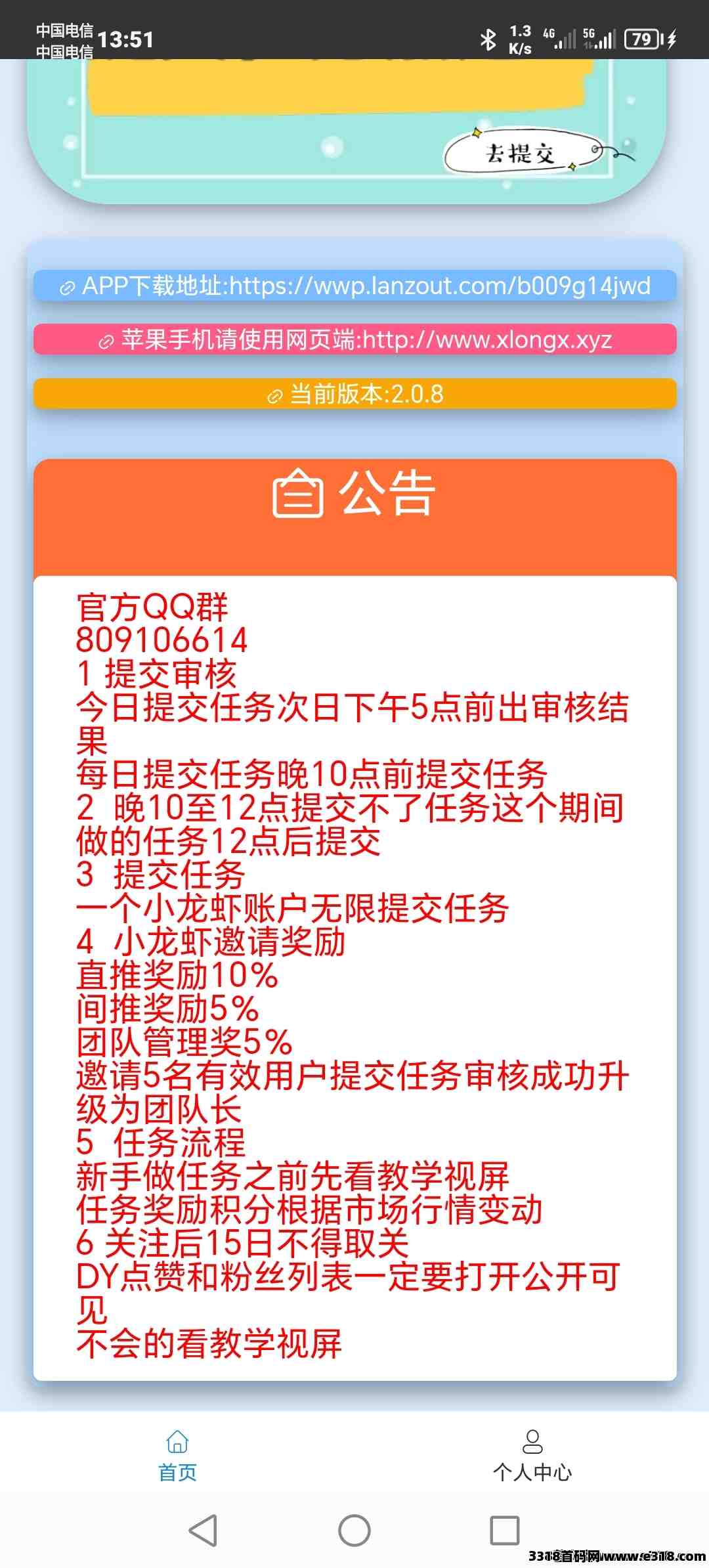
Task: Open the APP下载地址 lanzout download link
Action: (x=354, y=286)
